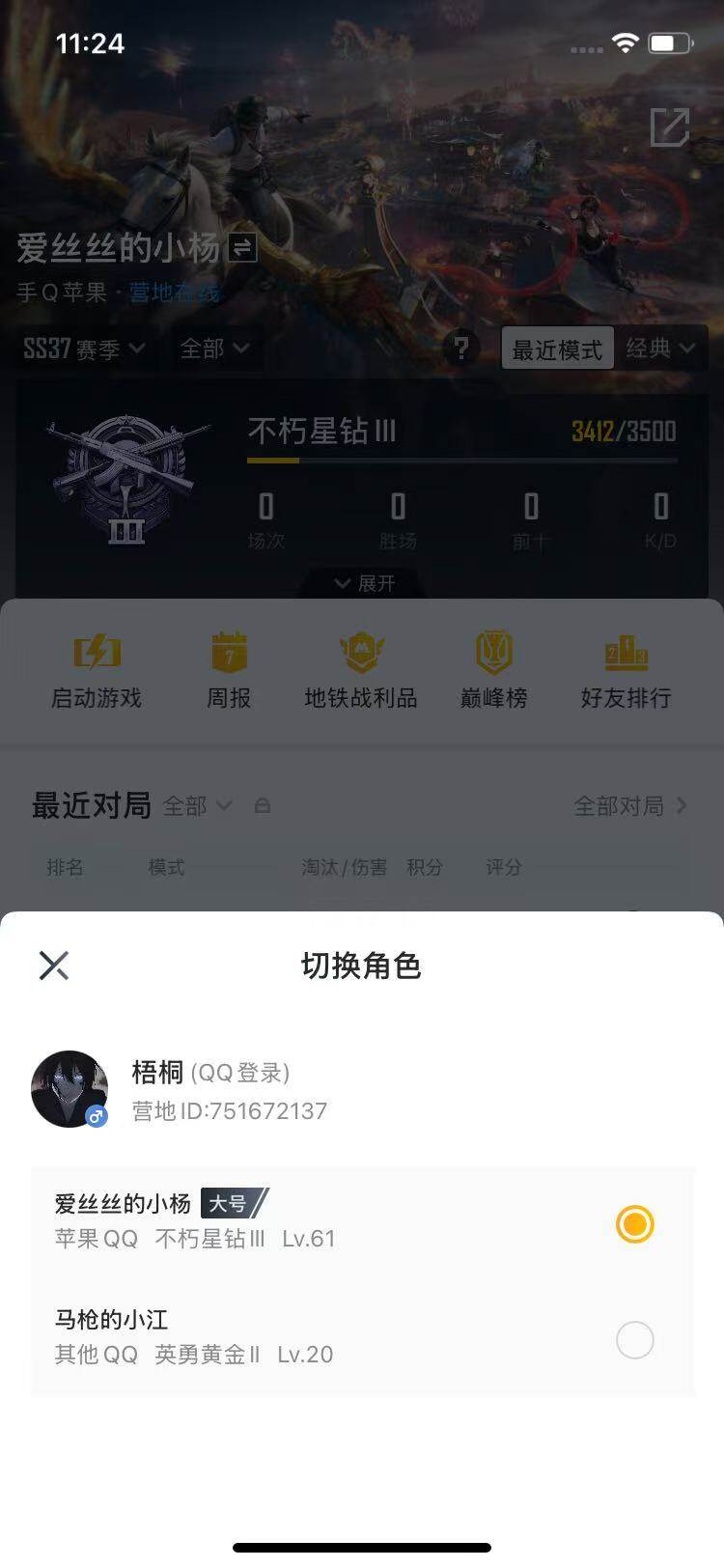Viewport: 724px width, 1568px height.
Task: Open the 地铁战利品 metro loot icon
Action: click(x=360, y=666)
